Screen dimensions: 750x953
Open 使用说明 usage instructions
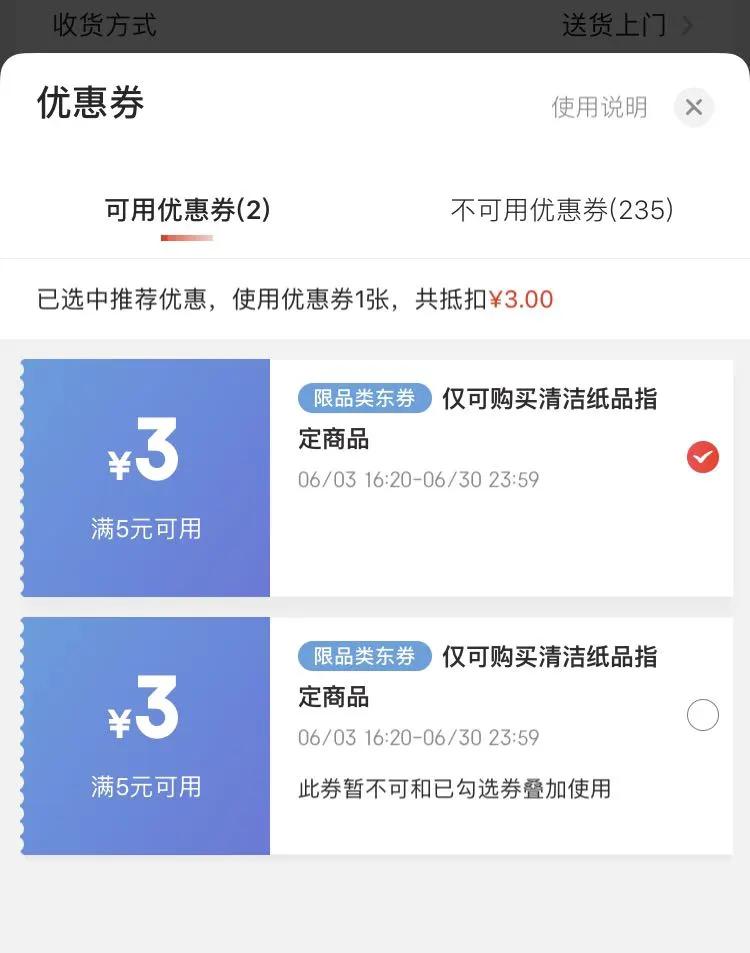pos(599,107)
